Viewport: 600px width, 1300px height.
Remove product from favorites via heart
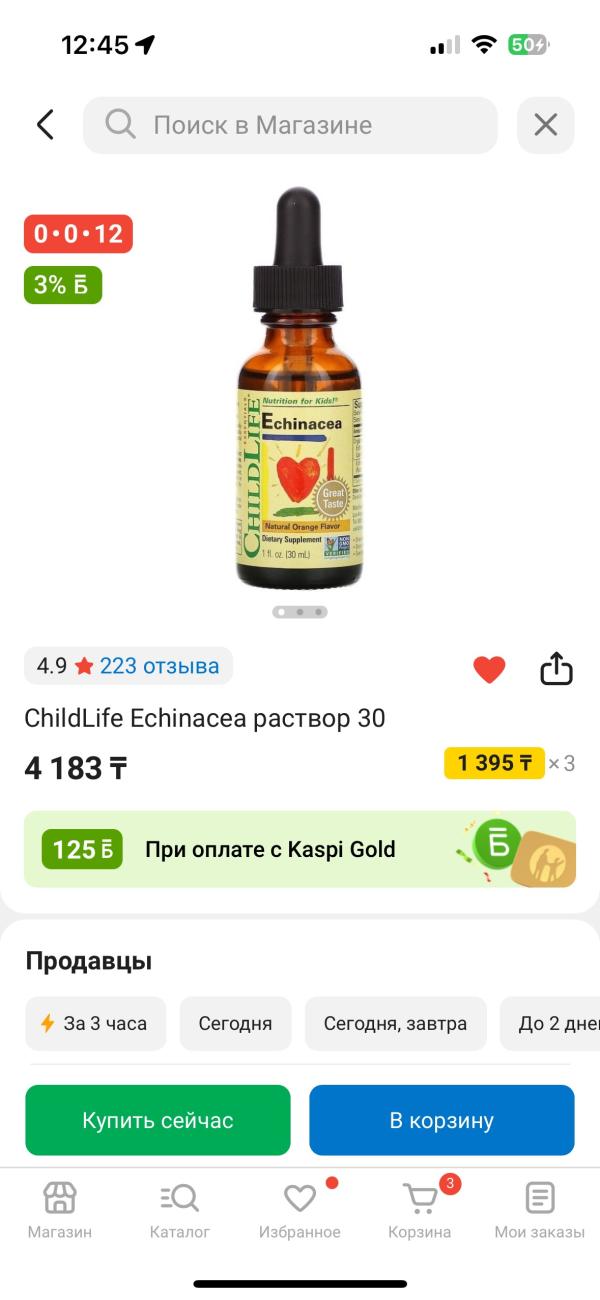tap(489, 669)
